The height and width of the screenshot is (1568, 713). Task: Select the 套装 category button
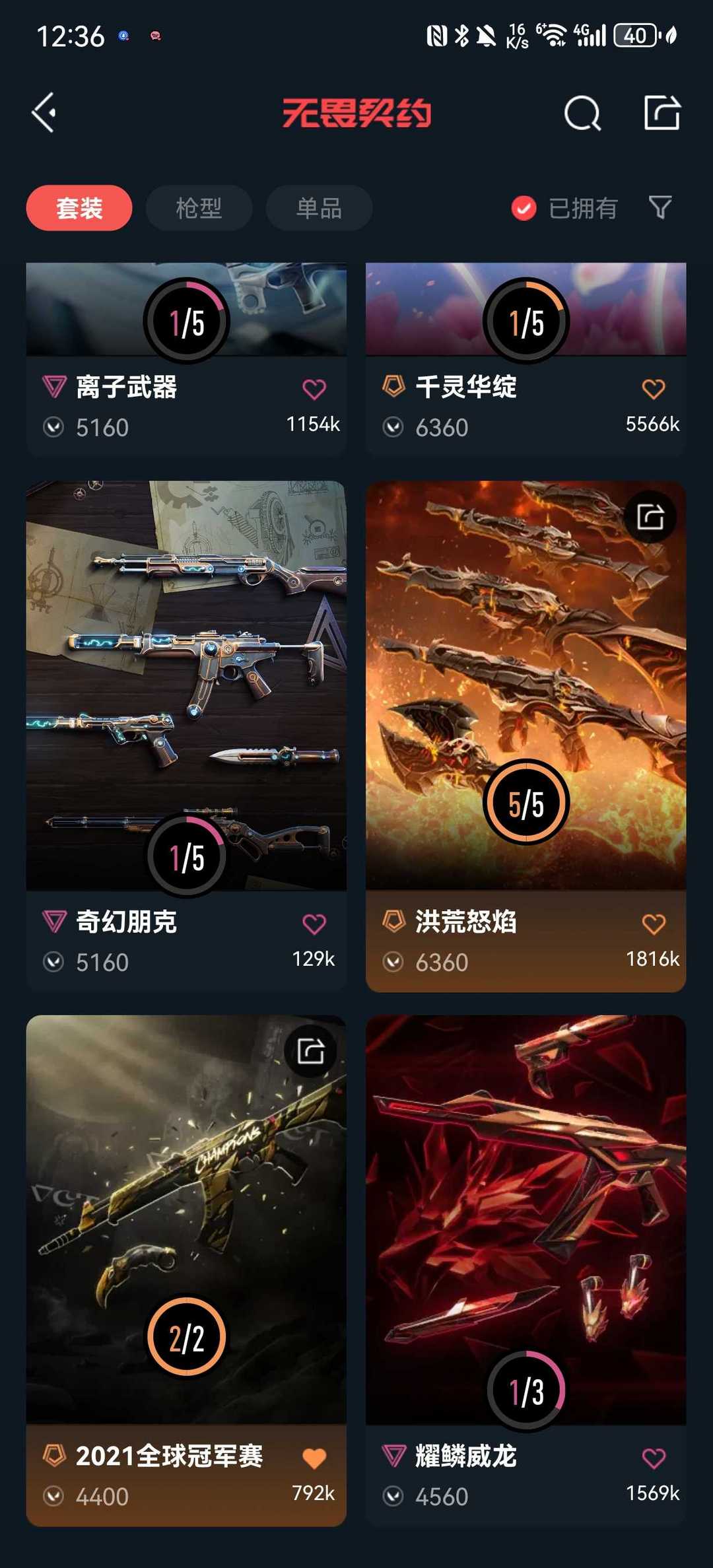(x=79, y=207)
